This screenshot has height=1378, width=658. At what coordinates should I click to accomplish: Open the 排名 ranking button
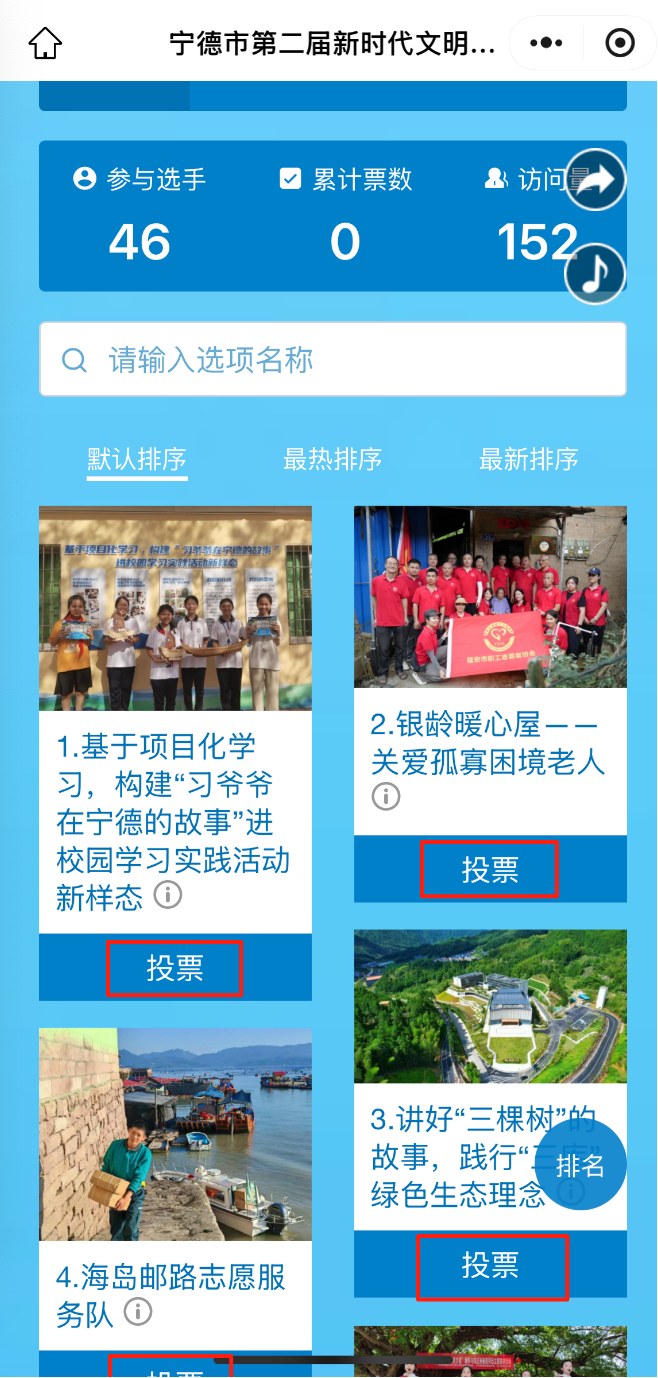tap(580, 1165)
